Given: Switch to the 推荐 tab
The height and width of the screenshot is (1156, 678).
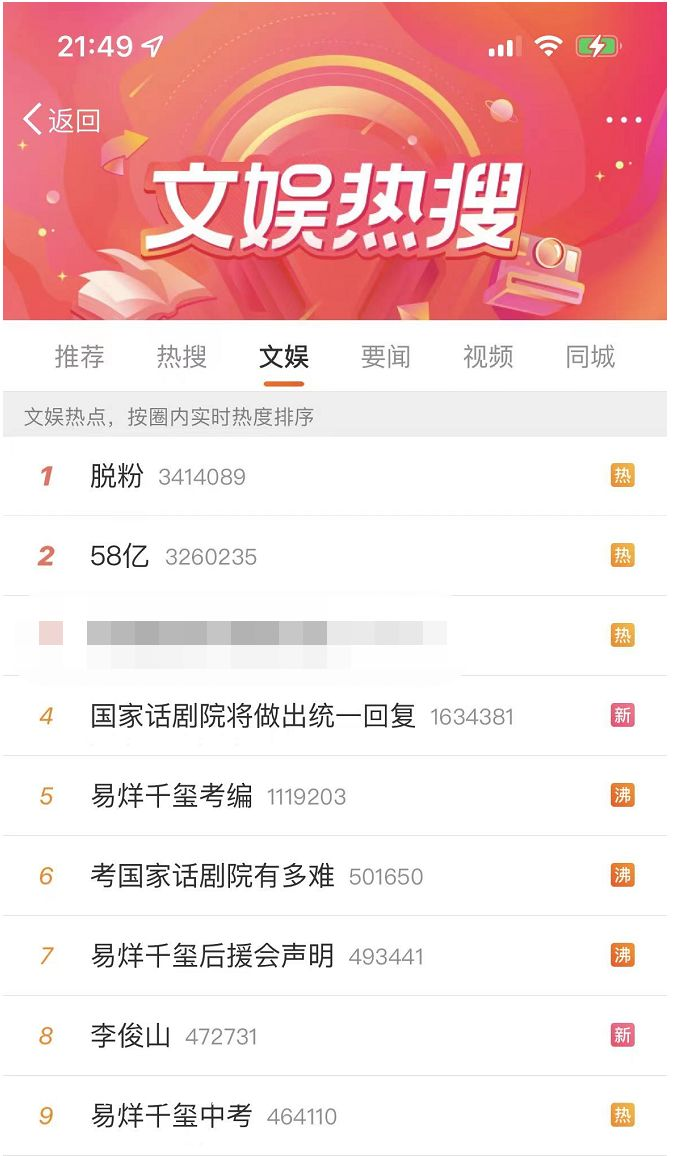Looking at the screenshot, I should click(x=79, y=357).
